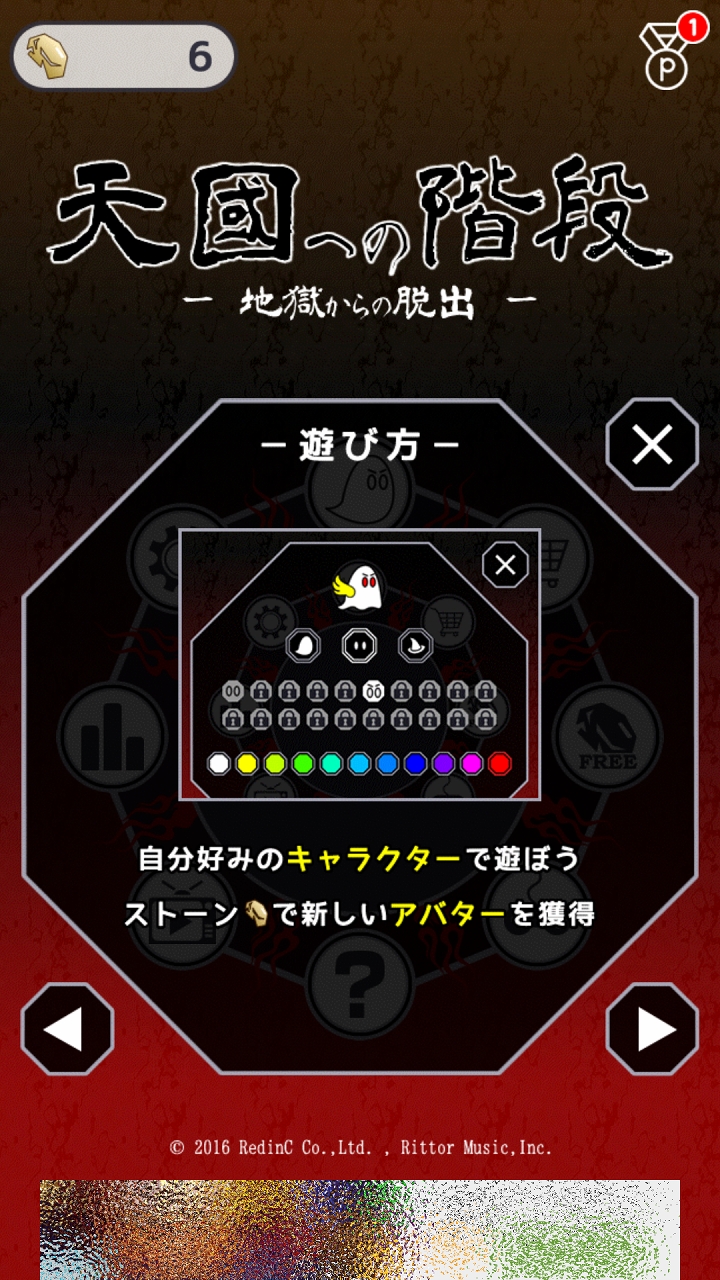Go to the previous tutorial page

click(67, 1029)
